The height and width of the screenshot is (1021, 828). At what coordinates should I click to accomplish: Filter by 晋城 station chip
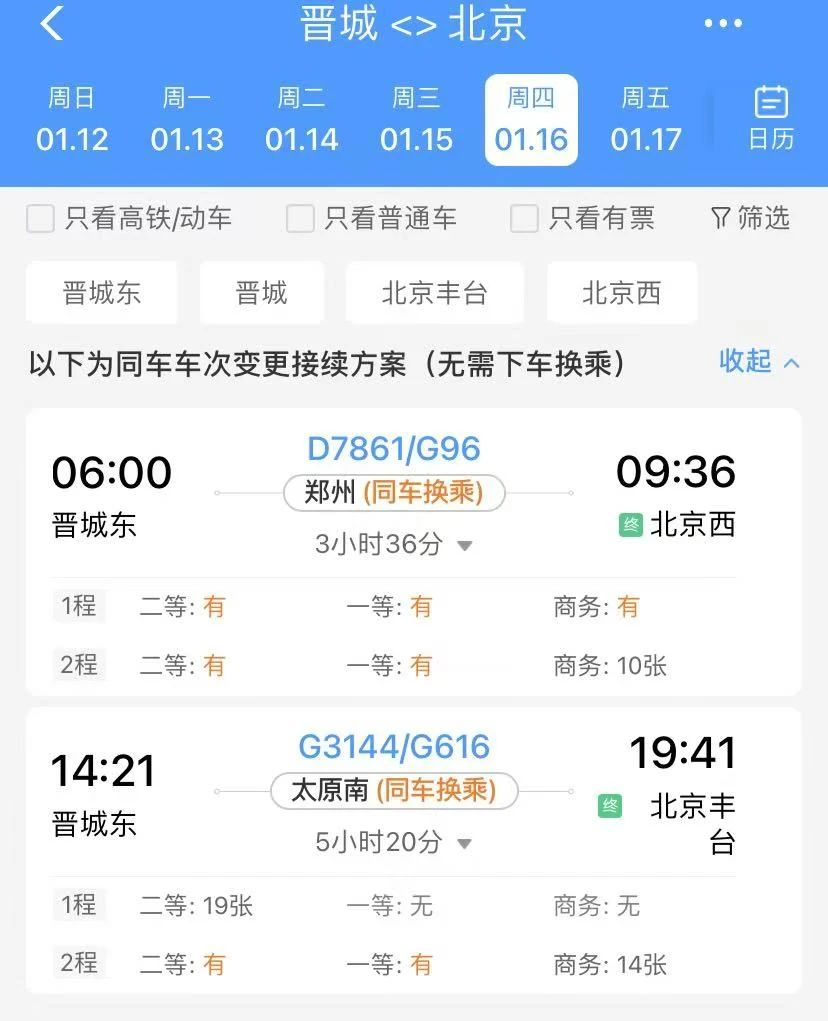[261, 293]
